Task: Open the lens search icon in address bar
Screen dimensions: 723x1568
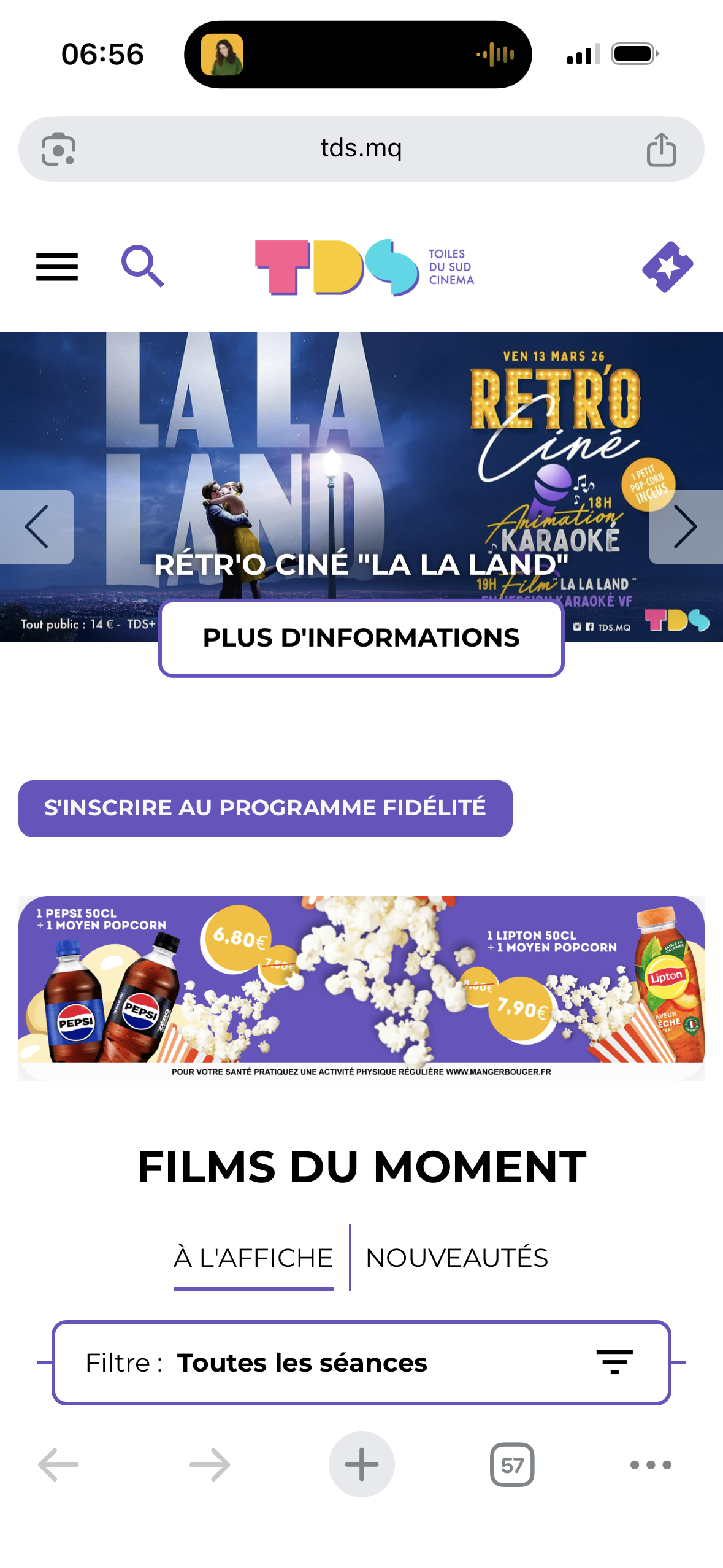Action: (x=58, y=149)
